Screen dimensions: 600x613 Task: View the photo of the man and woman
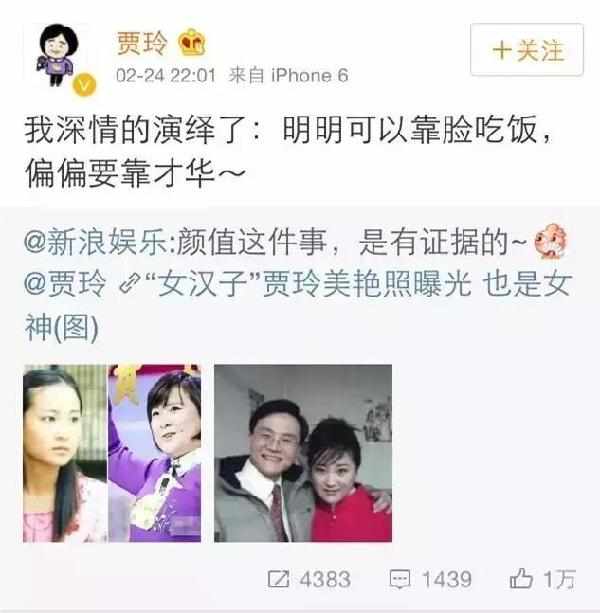302,453
